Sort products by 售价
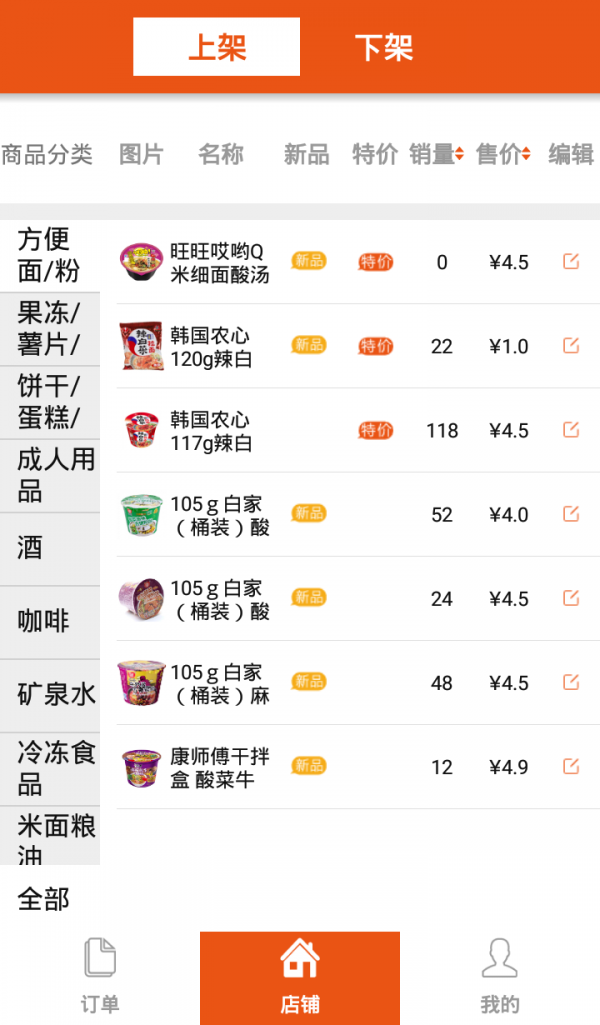Viewport: 600px width, 1025px height. pyautogui.click(x=503, y=154)
